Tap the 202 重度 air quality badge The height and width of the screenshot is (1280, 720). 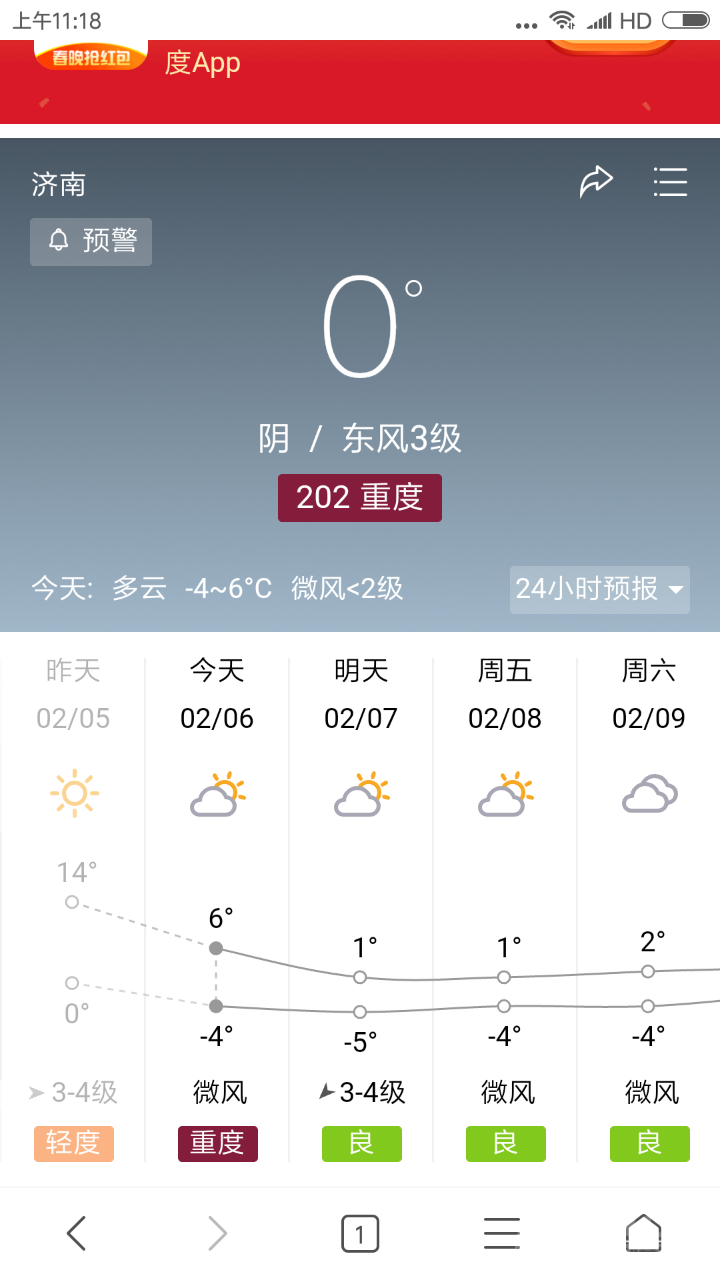coord(359,497)
